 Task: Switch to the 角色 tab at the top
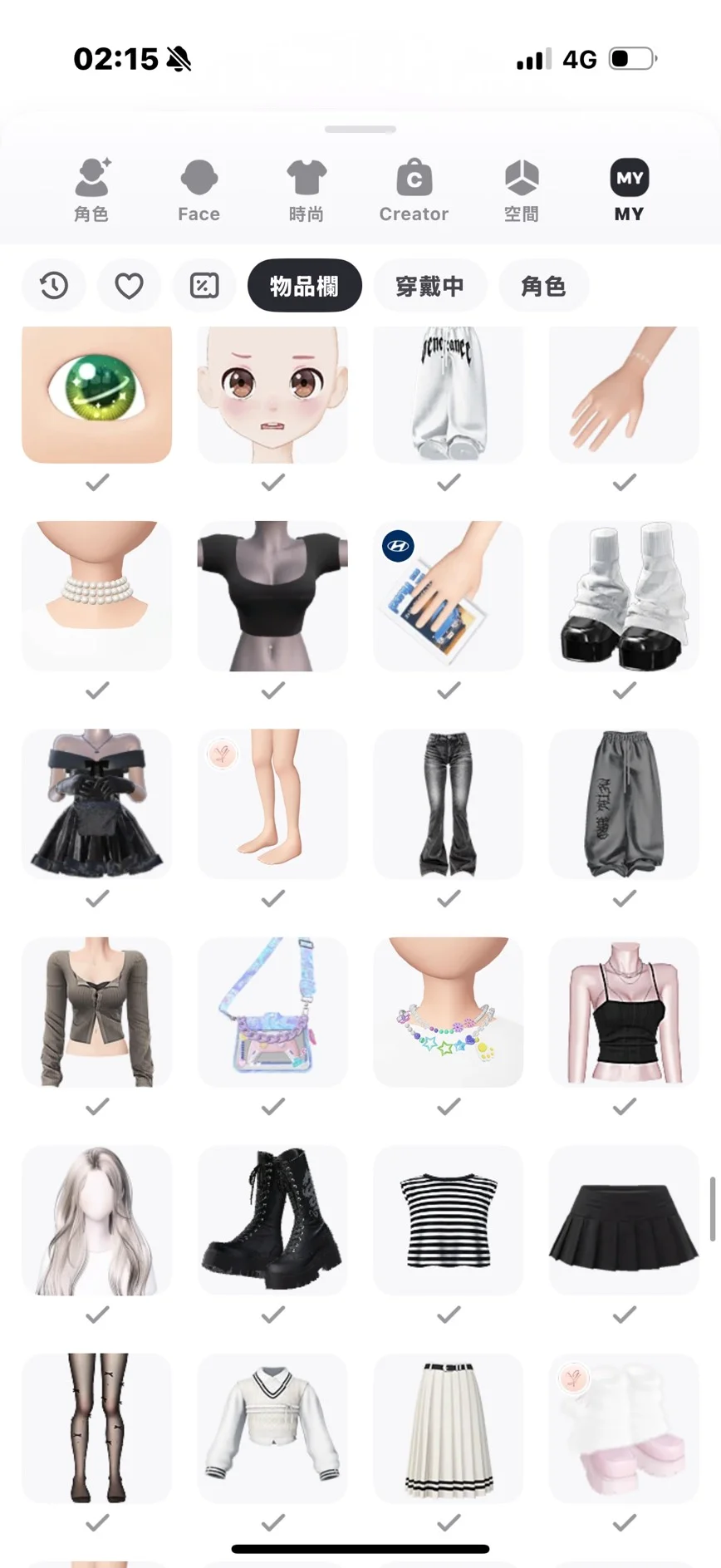pyautogui.click(x=91, y=190)
